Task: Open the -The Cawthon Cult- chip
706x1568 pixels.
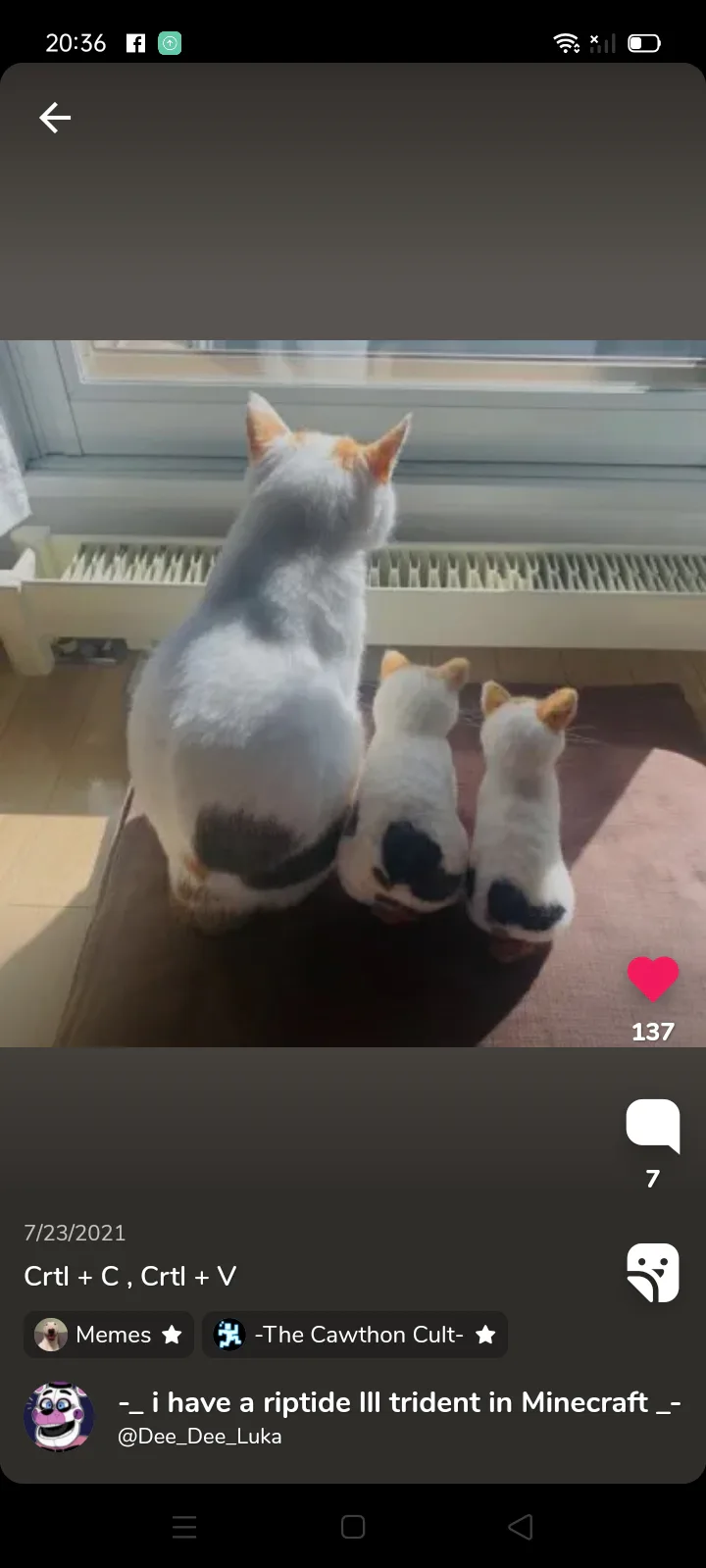Action: tap(355, 1335)
